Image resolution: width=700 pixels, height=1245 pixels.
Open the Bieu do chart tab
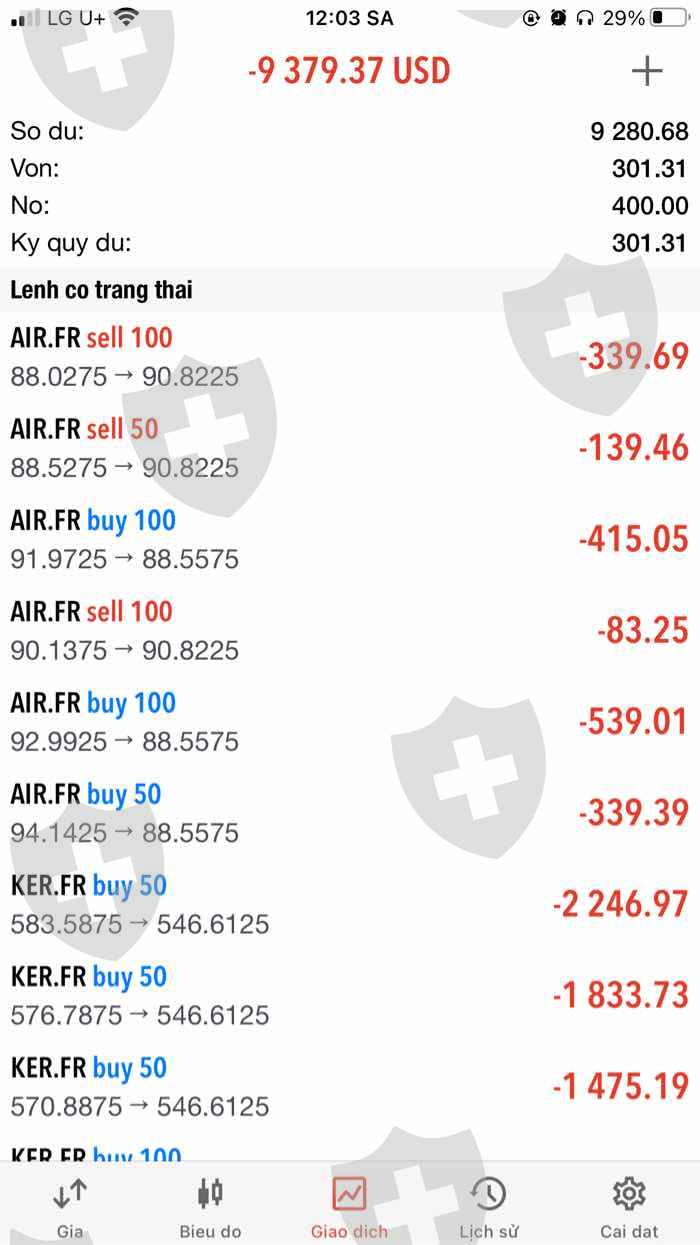[x=210, y=1207]
